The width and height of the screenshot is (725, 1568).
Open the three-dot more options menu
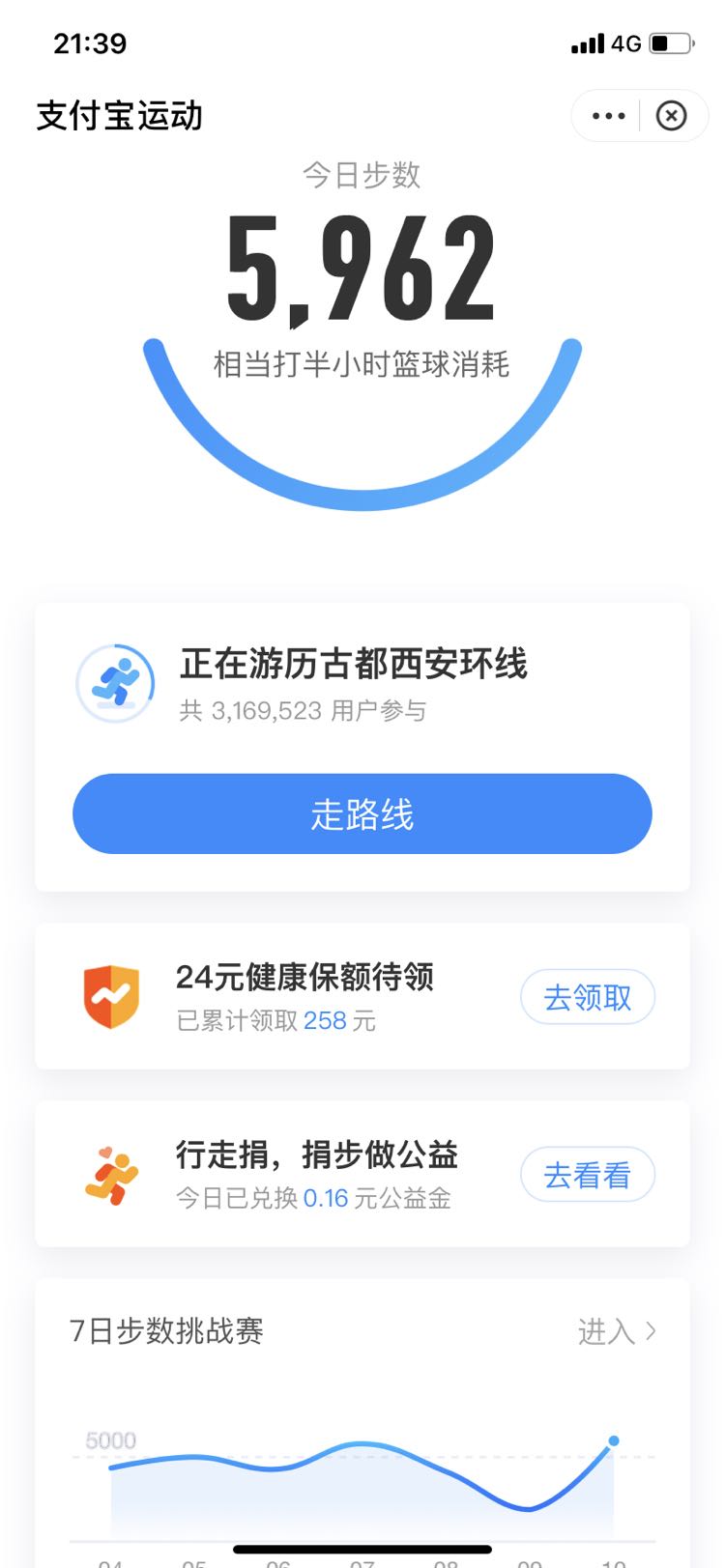click(x=608, y=116)
